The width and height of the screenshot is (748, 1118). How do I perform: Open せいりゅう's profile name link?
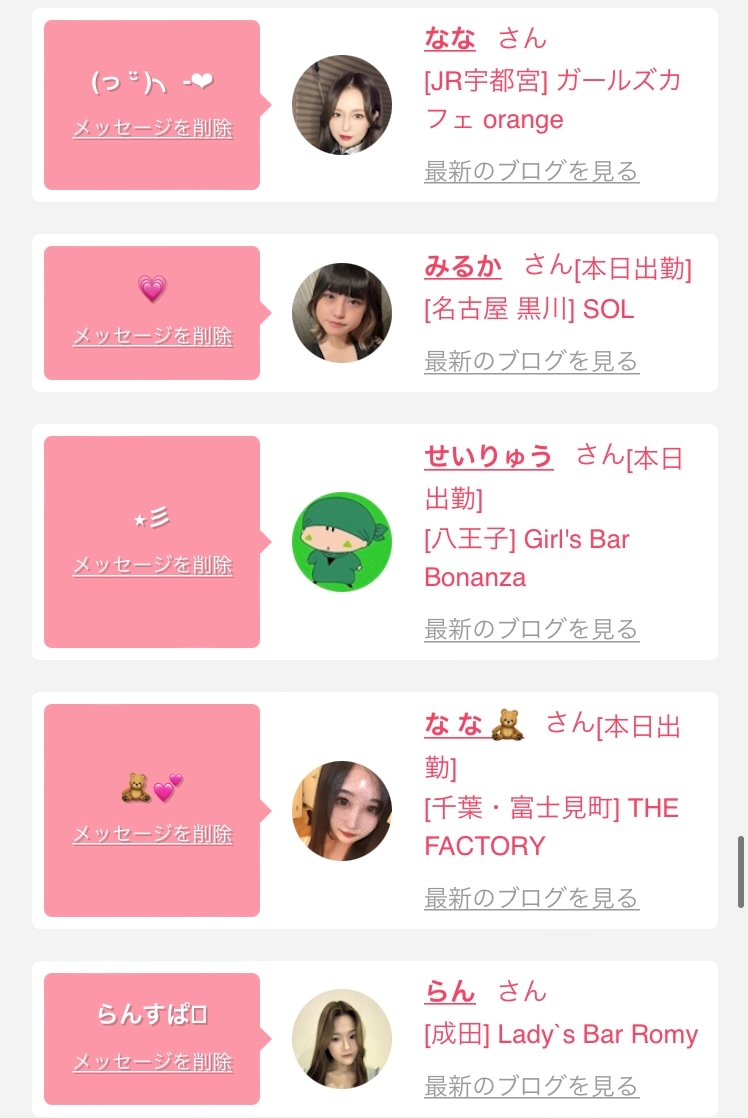click(488, 457)
